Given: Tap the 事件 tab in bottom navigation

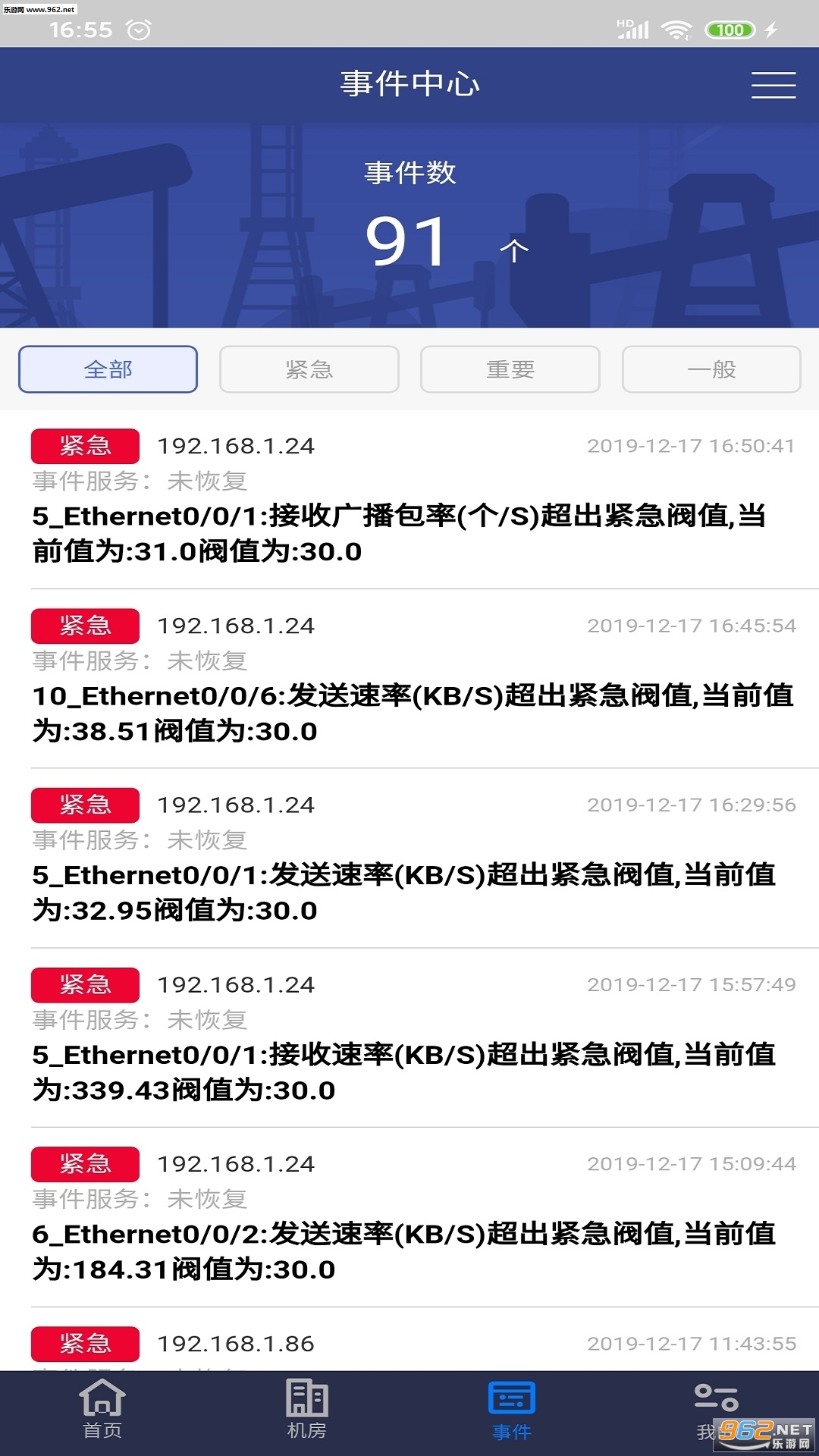Looking at the screenshot, I should pos(512,1410).
